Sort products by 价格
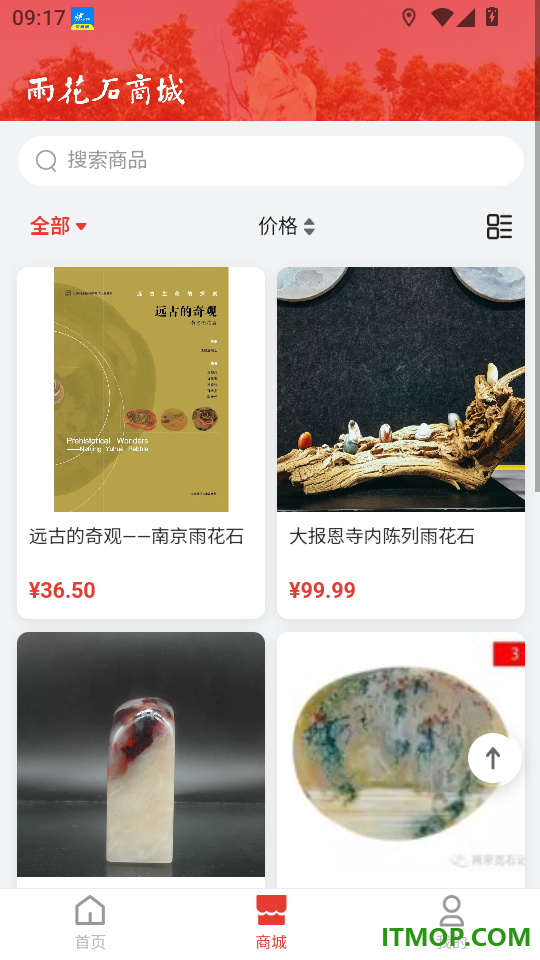Viewport: 540px width, 960px height. click(x=287, y=226)
